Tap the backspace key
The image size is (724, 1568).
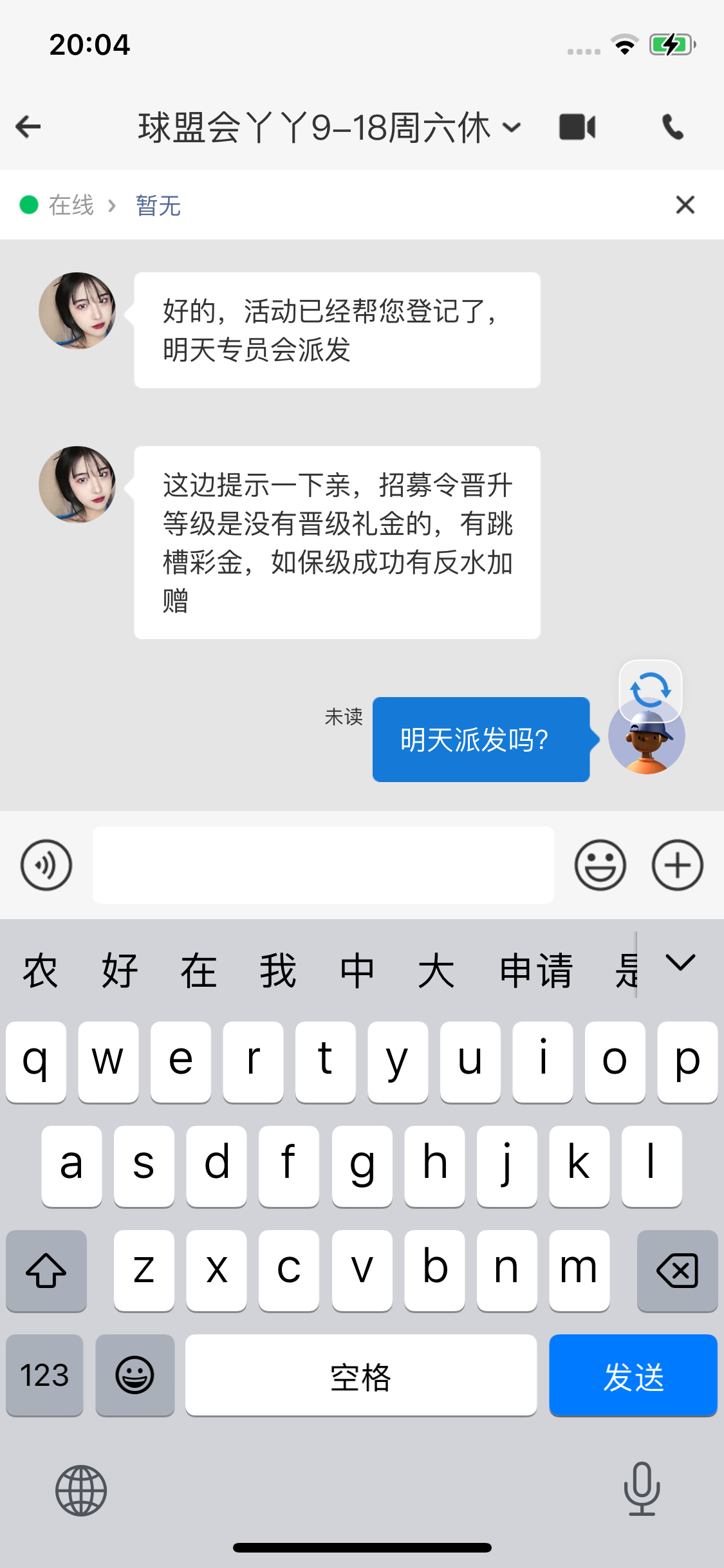[x=677, y=1271]
